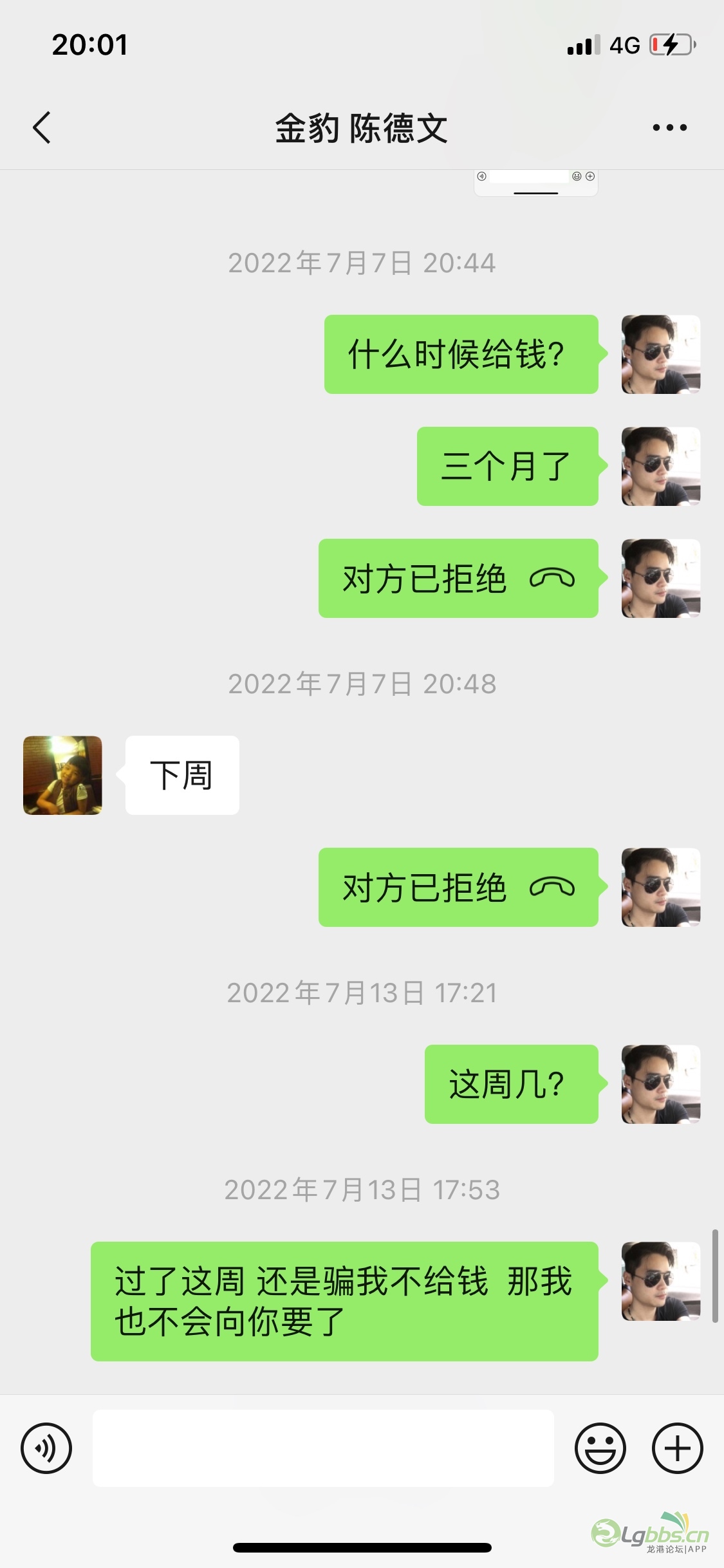This screenshot has height=1568, width=724.
Task: Switch to voice message input
Action: (46, 1448)
